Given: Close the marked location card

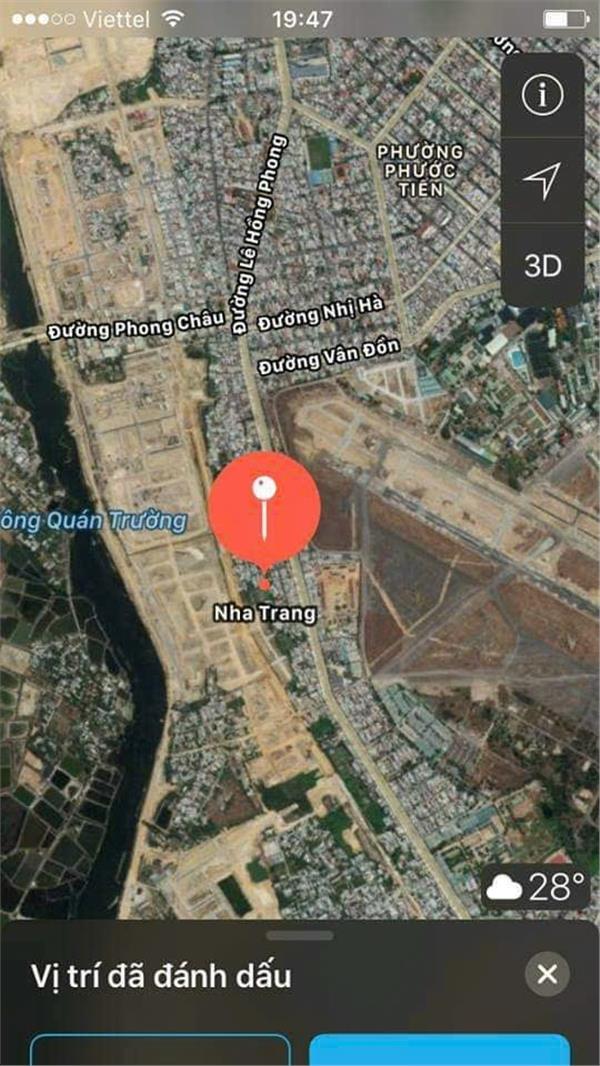Looking at the screenshot, I should point(547,974).
